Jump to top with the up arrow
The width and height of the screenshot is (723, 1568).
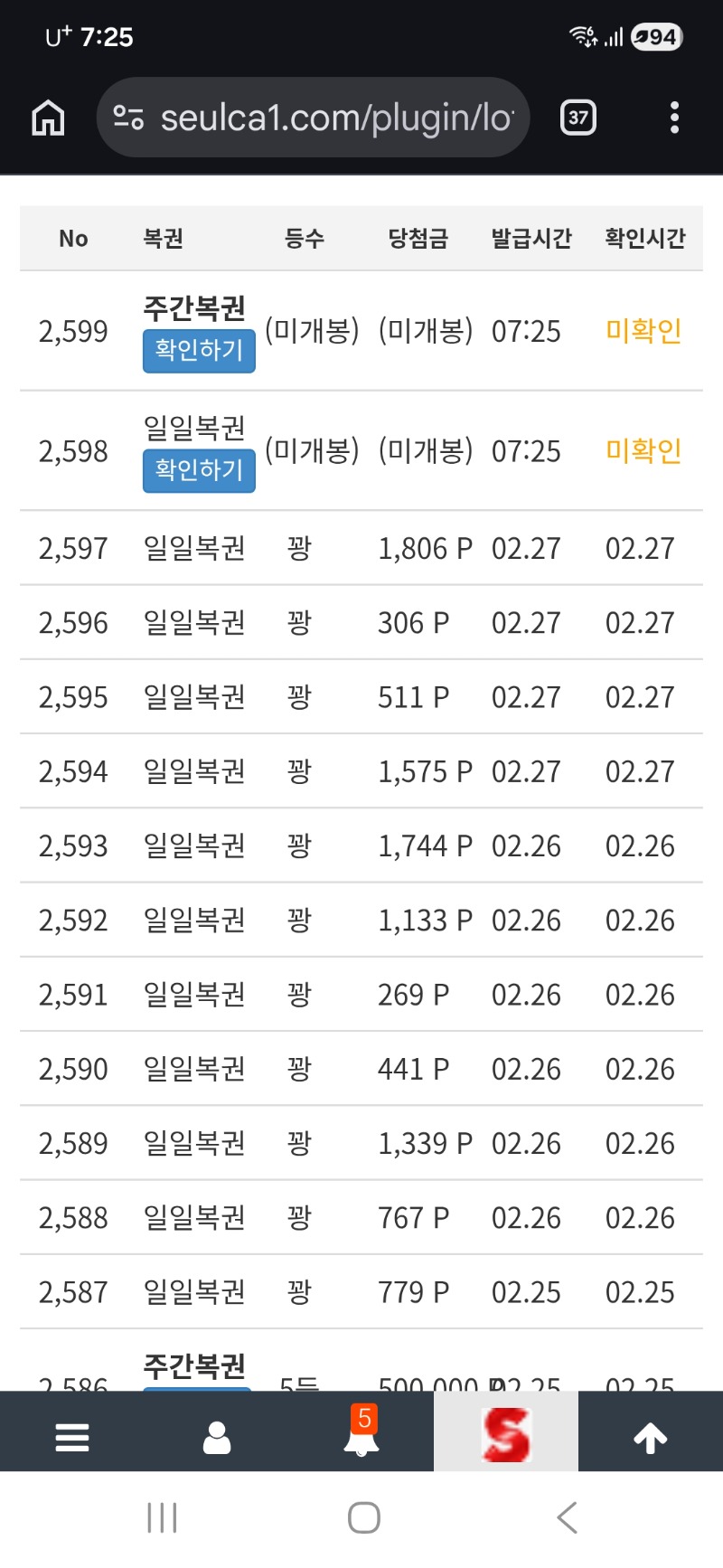[x=651, y=1436]
